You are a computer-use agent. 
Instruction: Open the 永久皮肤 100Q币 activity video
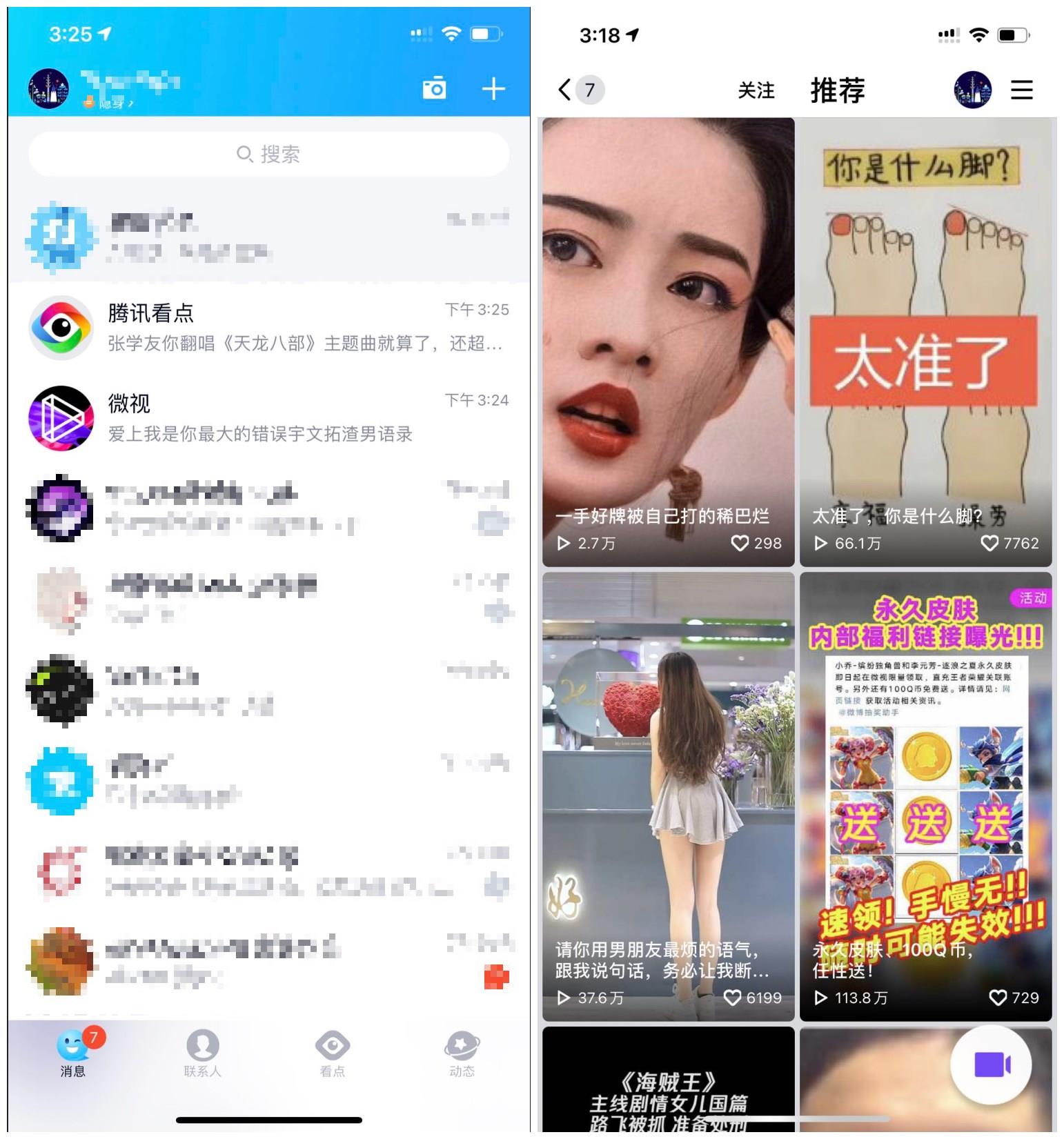coord(925,796)
